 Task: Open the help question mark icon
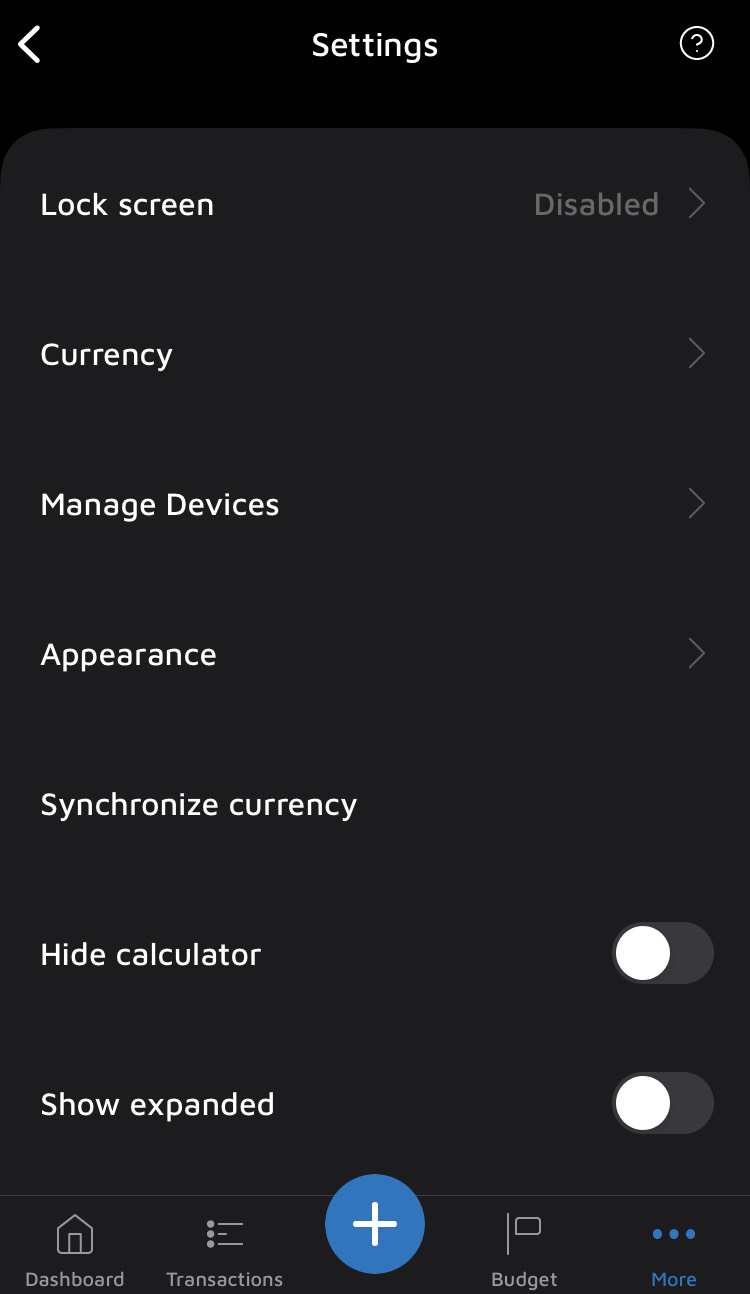696,44
